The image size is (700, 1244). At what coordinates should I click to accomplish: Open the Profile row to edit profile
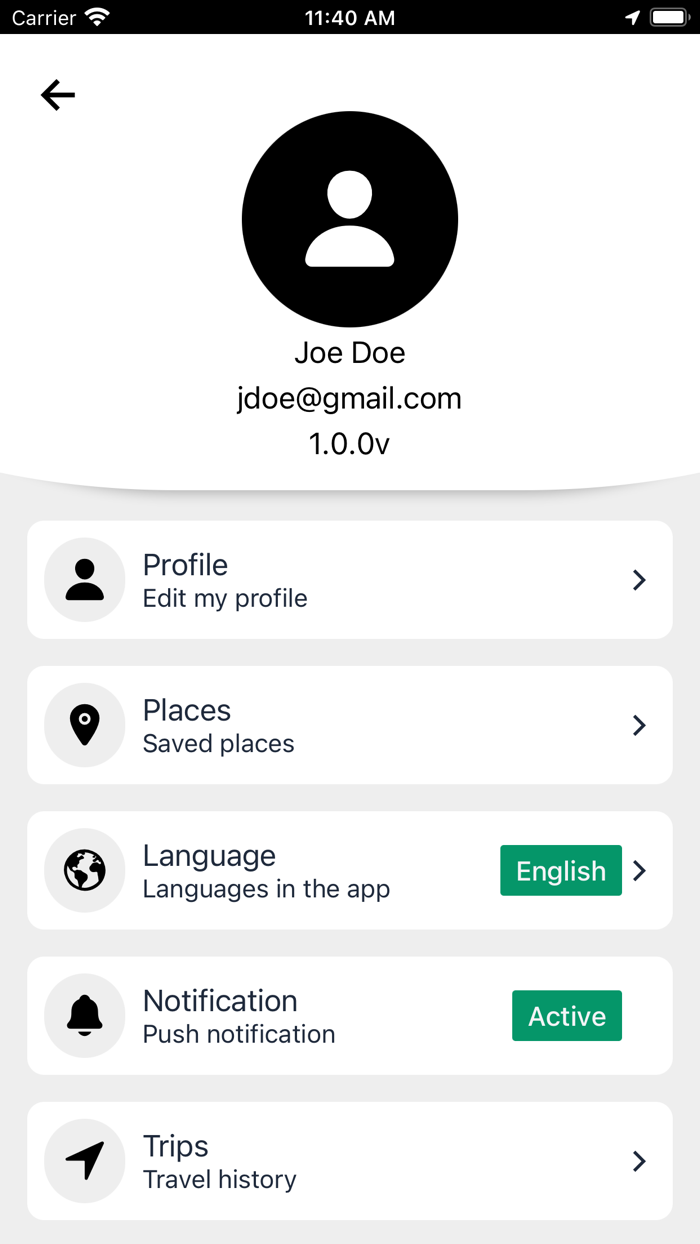[350, 580]
